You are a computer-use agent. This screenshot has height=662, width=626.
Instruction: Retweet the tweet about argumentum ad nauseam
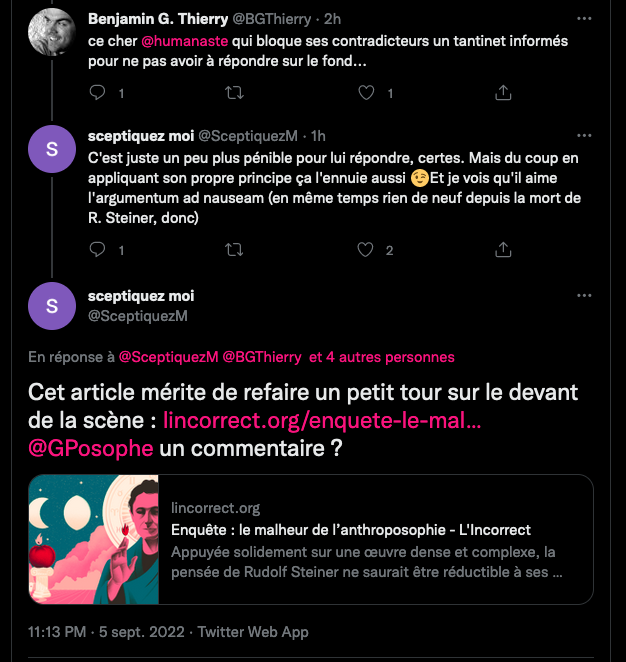coord(234,250)
